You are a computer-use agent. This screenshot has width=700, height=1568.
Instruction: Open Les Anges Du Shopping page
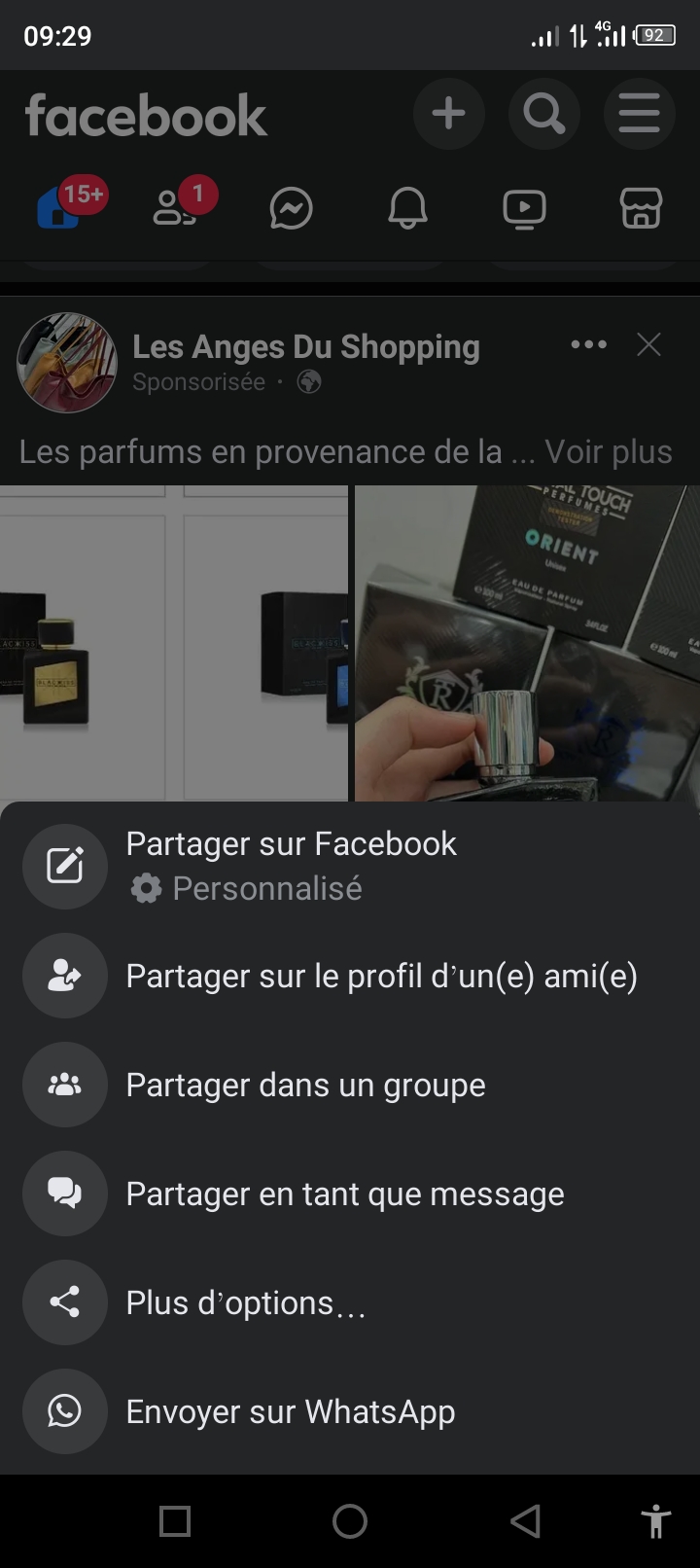tap(305, 347)
